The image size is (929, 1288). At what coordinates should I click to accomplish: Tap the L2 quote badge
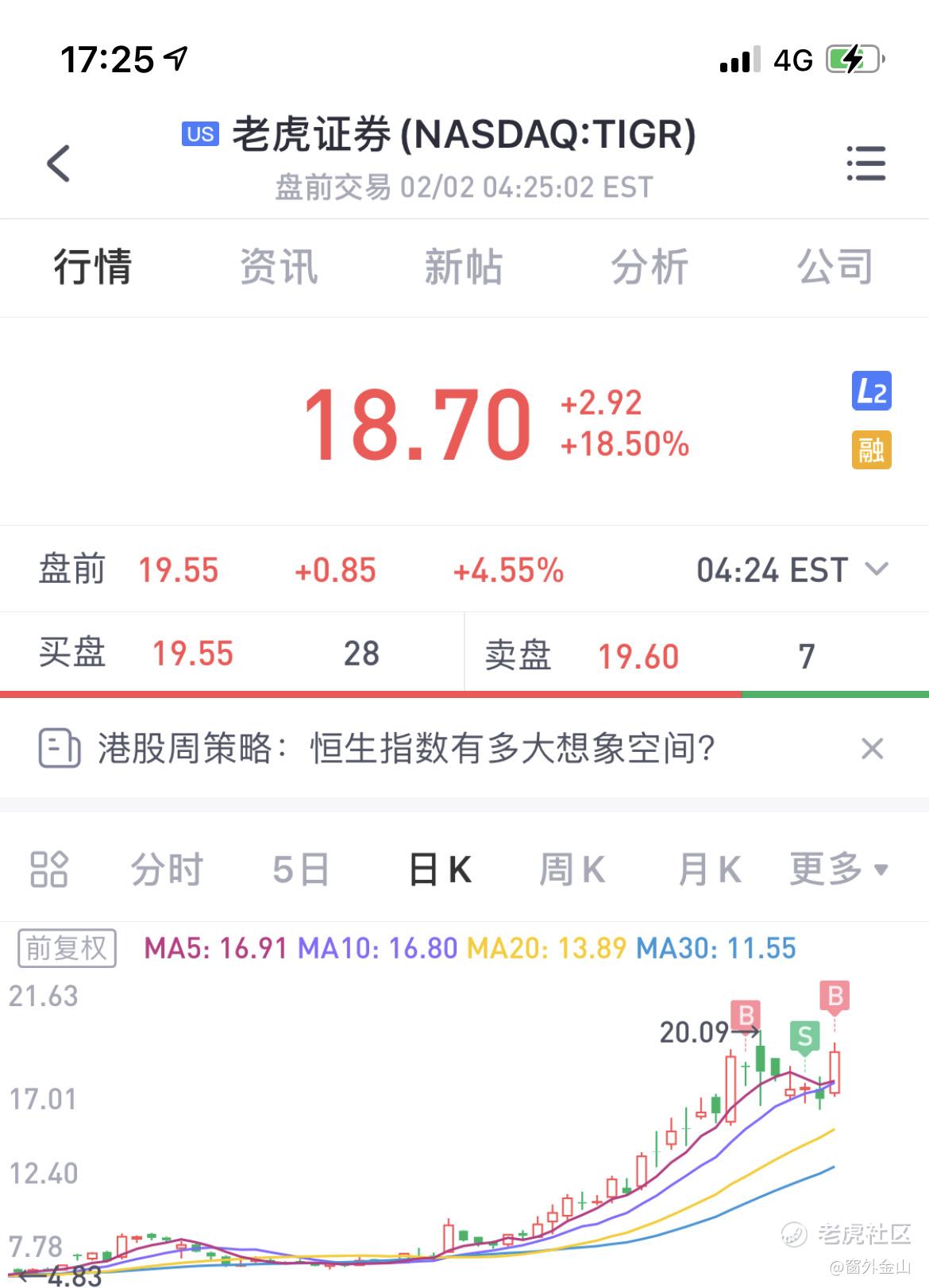click(x=871, y=391)
